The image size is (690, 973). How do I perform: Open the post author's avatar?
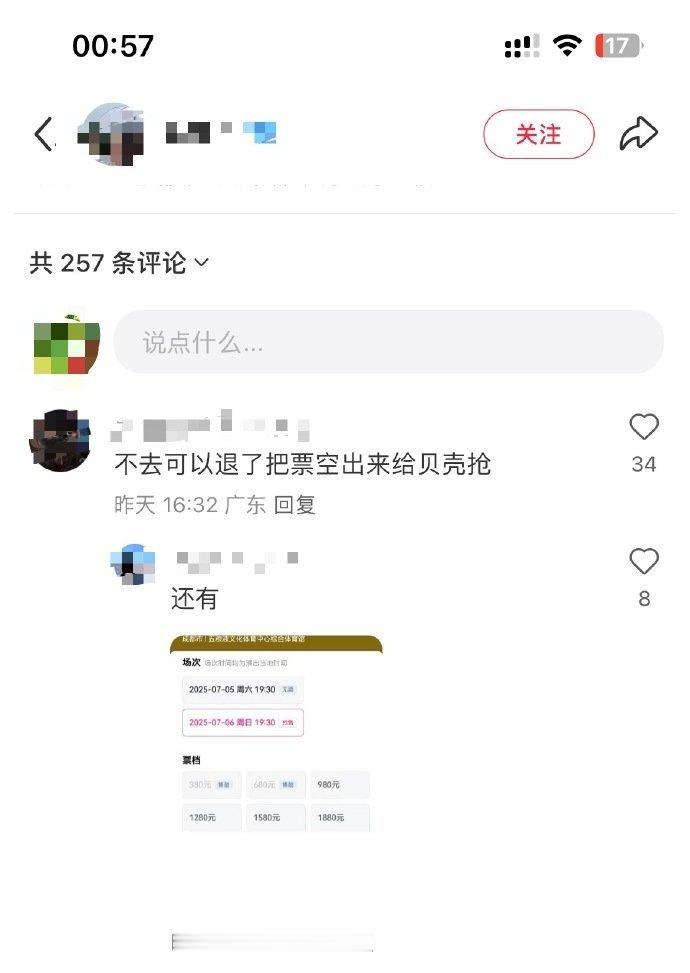tap(111, 134)
